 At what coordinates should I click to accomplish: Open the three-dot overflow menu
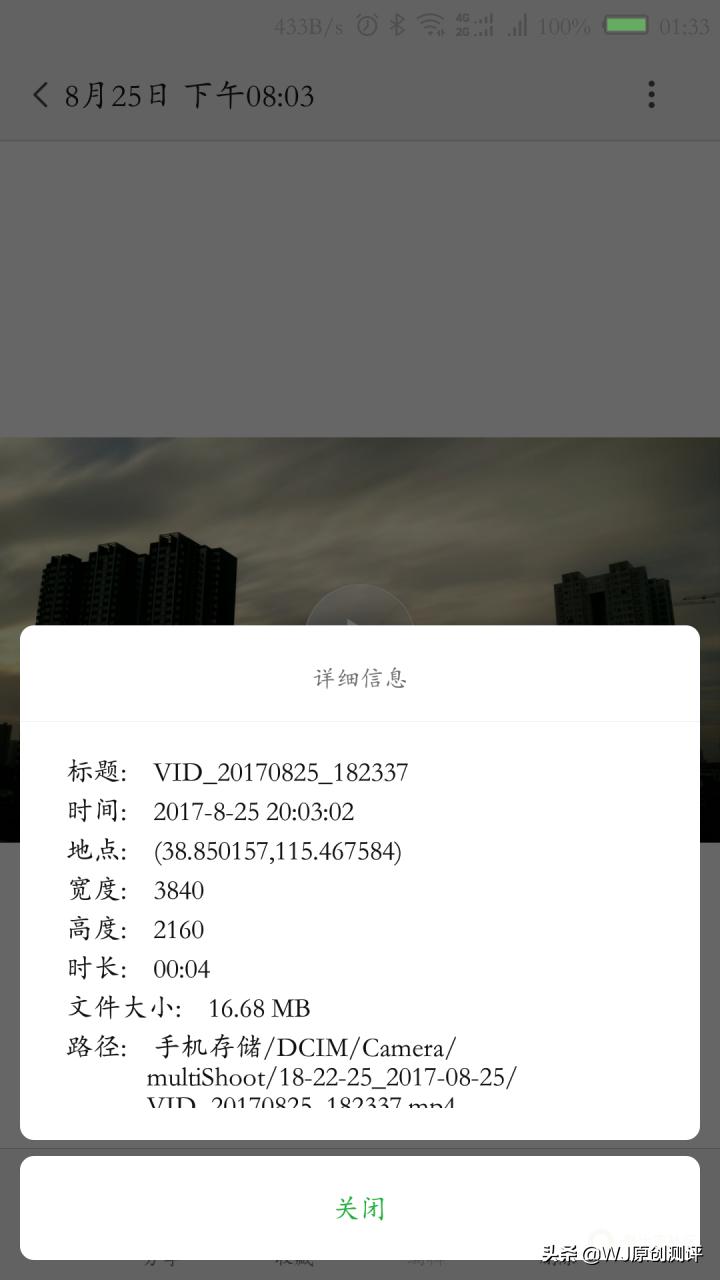tap(651, 95)
